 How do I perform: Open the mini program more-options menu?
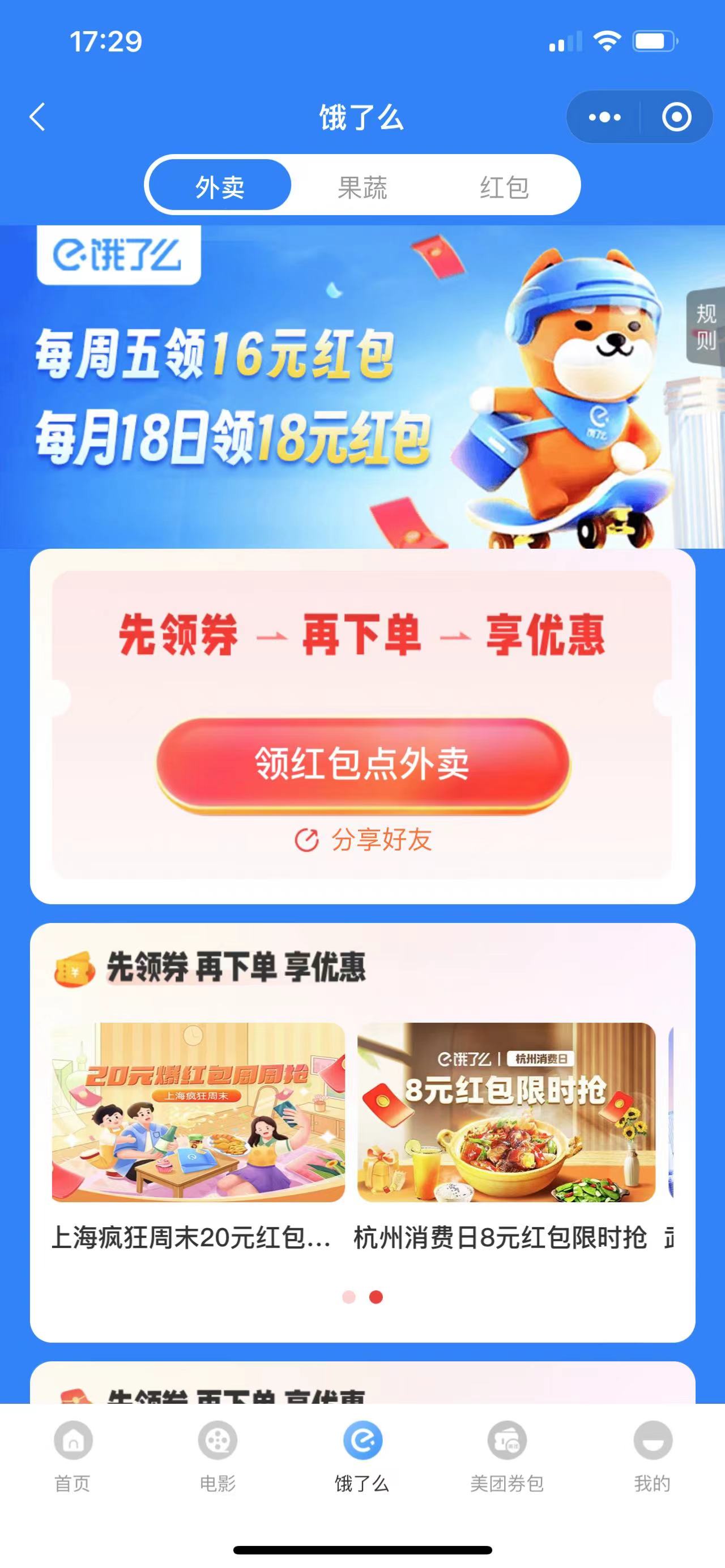click(604, 117)
